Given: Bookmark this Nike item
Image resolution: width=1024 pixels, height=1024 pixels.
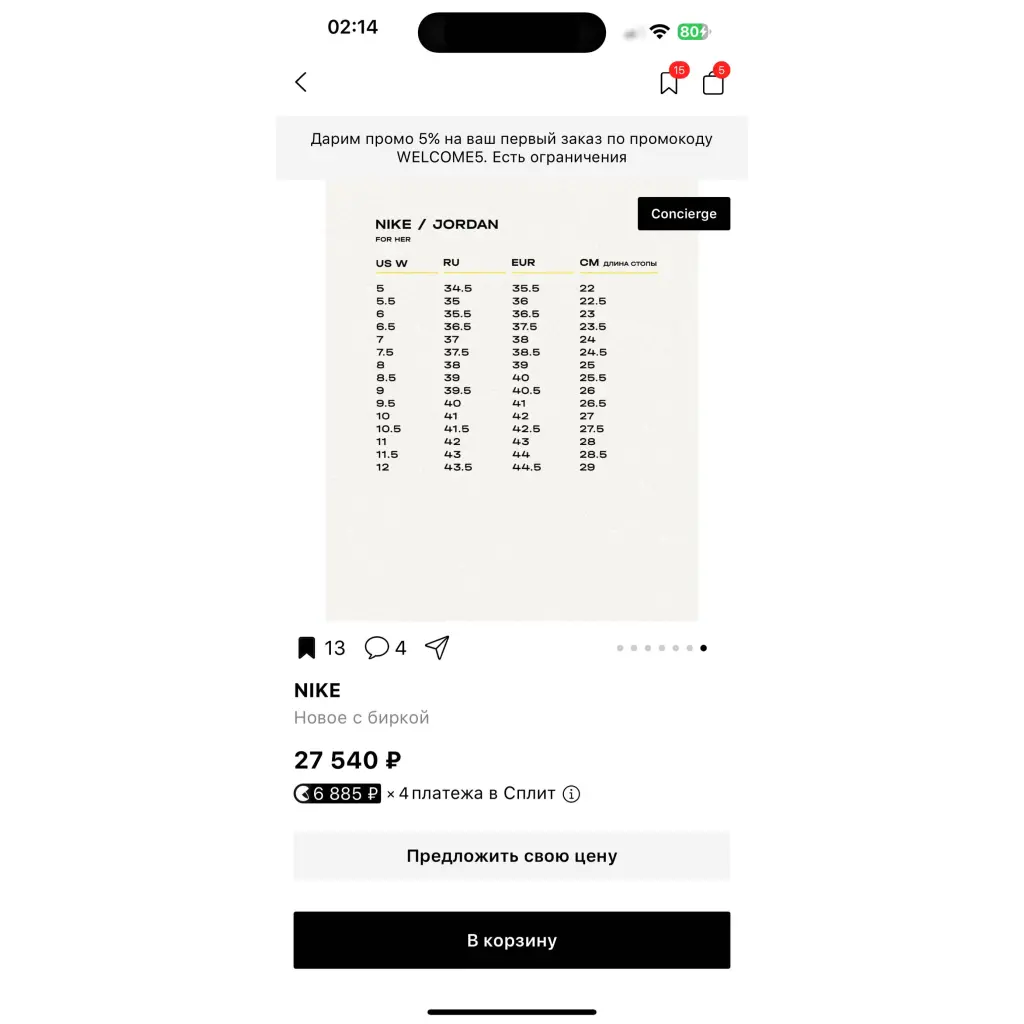Looking at the screenshot, I should click(307, 648).
